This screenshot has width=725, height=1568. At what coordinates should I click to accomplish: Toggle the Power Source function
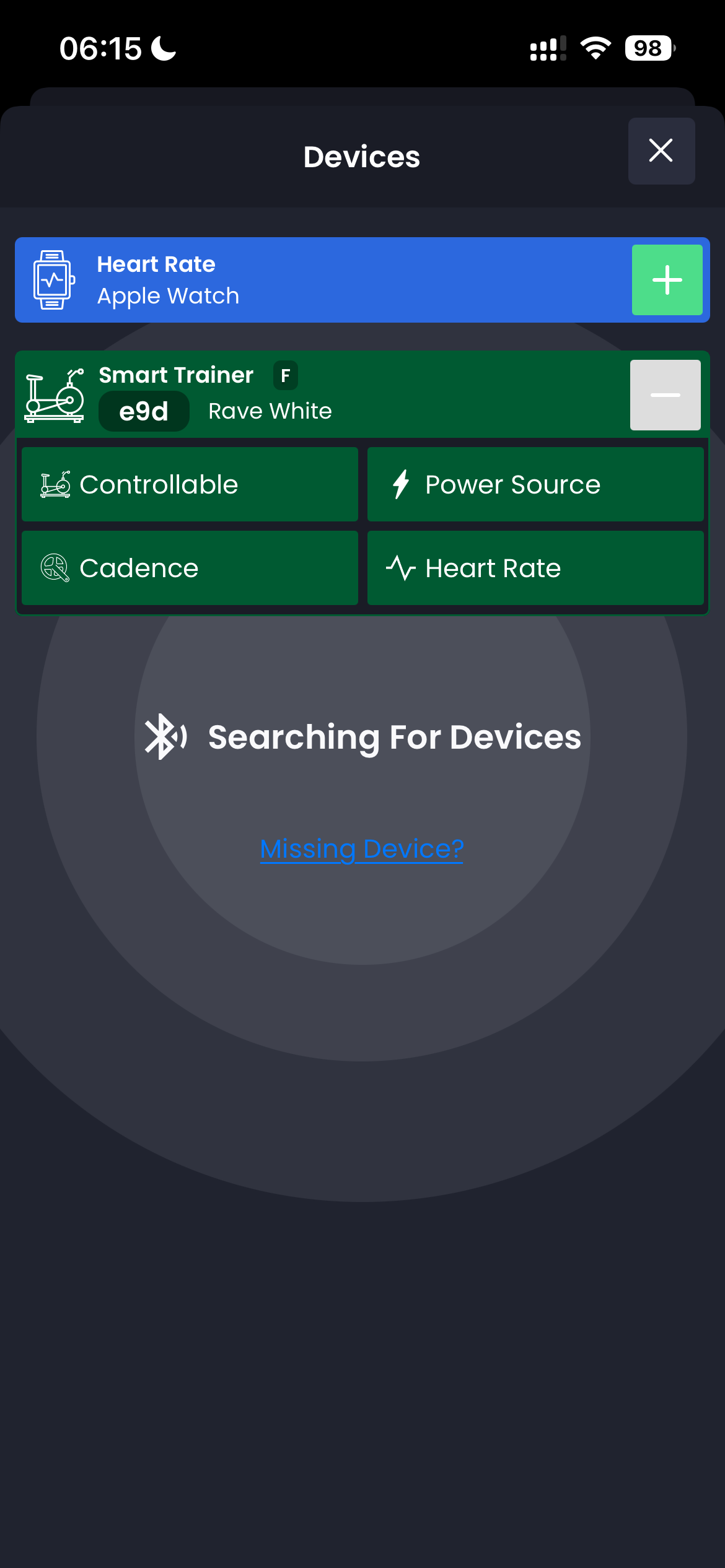[535, 484]
